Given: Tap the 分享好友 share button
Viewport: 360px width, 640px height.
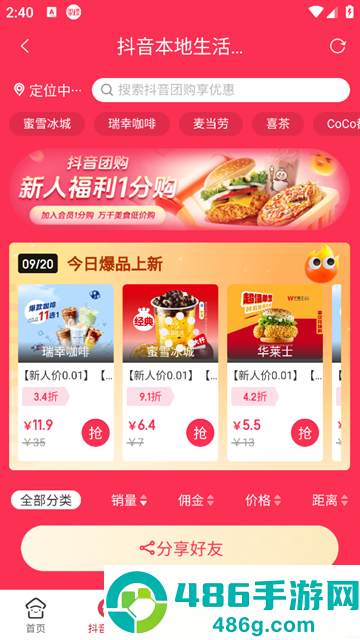Looking at the screenshot, I should (x=180, y=548).
